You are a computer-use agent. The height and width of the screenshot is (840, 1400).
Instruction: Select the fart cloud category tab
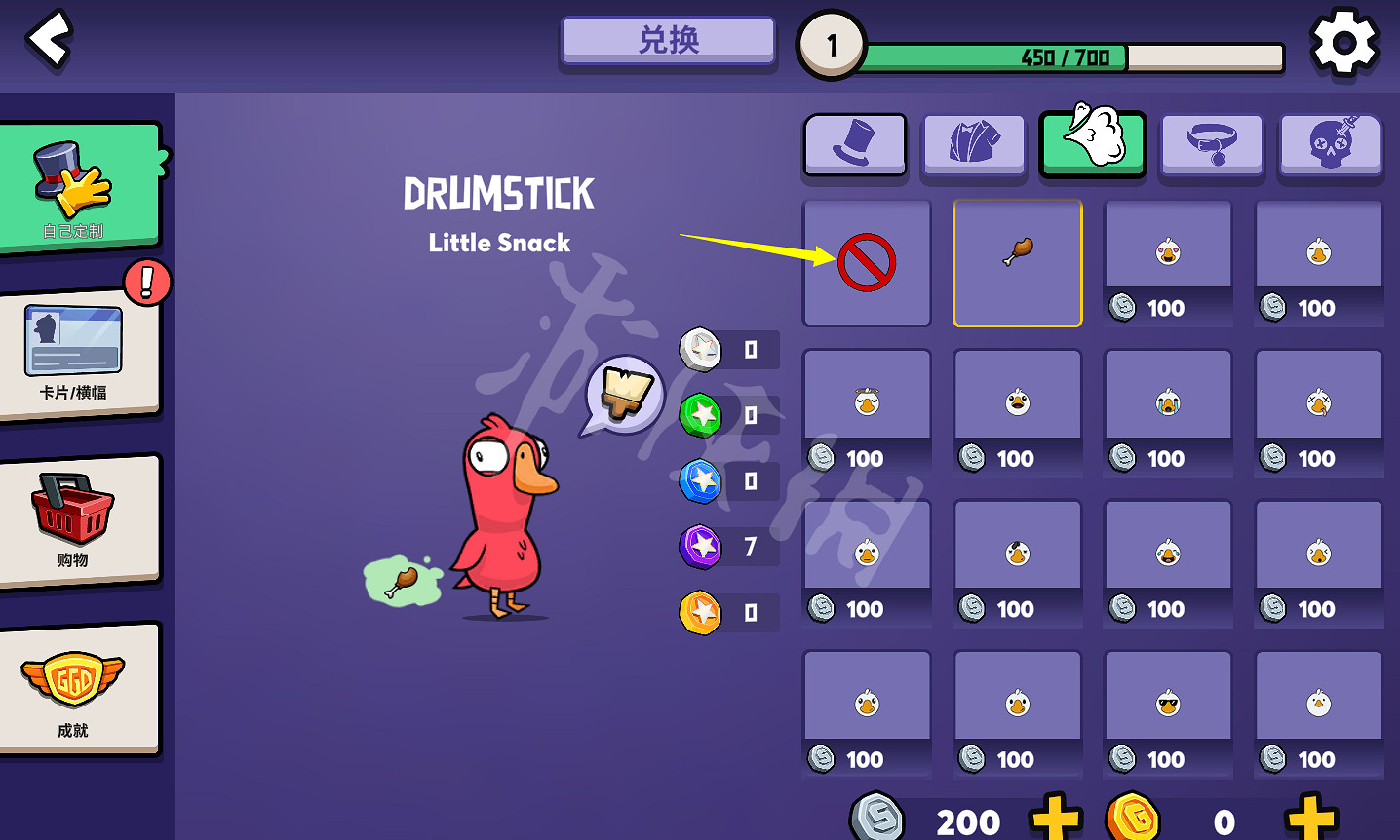point(1093,143)
